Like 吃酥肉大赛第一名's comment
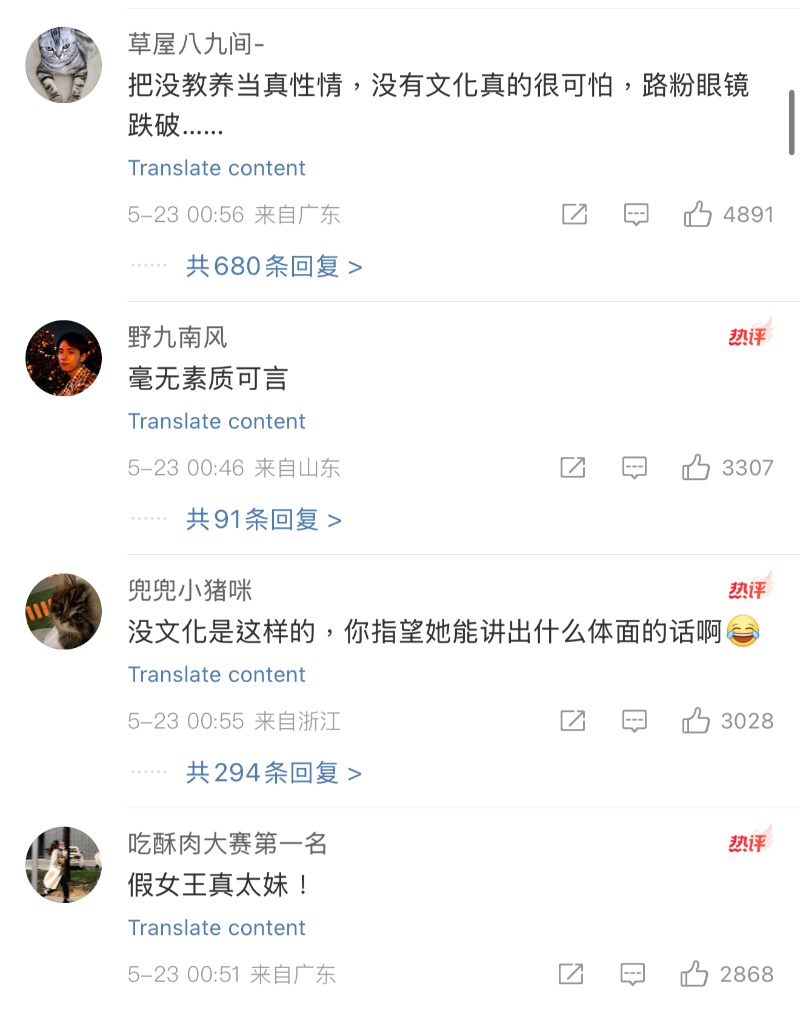 pos(697,973)
